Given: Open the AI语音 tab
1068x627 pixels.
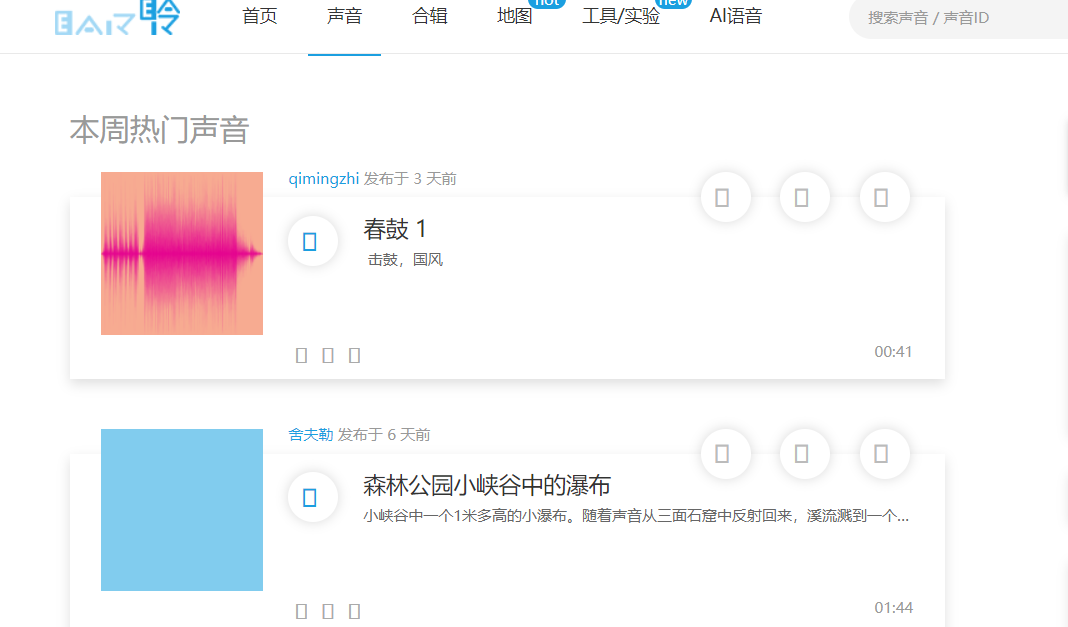Looking at the screenshot, I should coord(735,16).
